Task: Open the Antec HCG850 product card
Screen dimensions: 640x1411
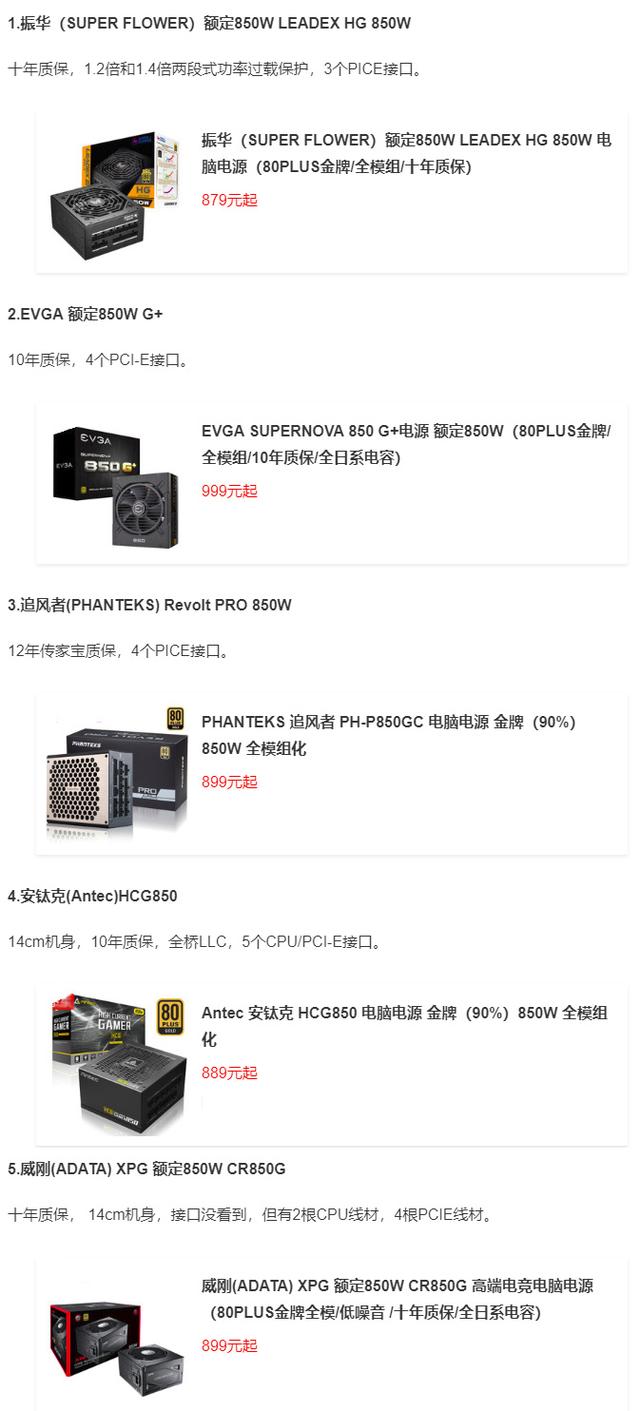Action: pos(405,1026)
